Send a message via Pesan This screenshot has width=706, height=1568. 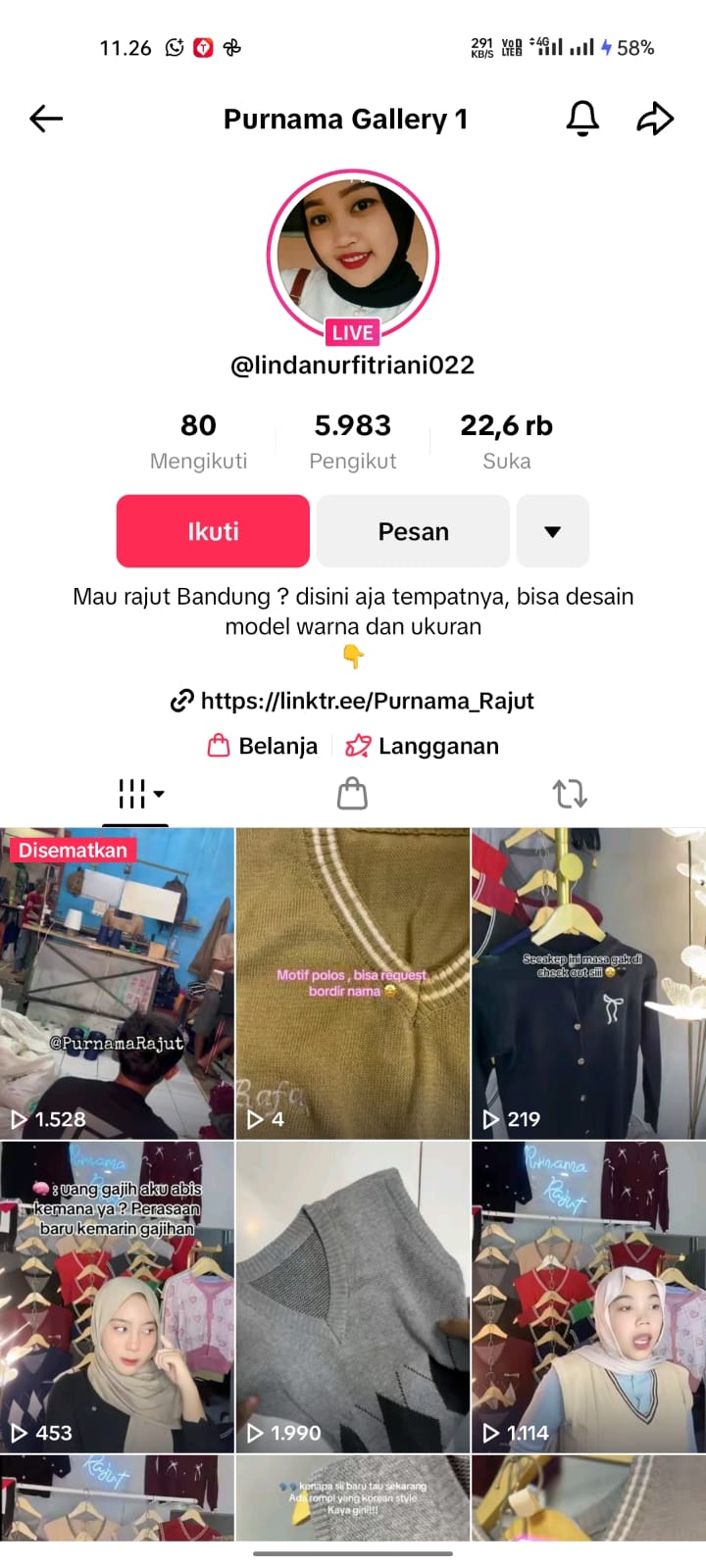pyautogui.click(x=413, y=531)
